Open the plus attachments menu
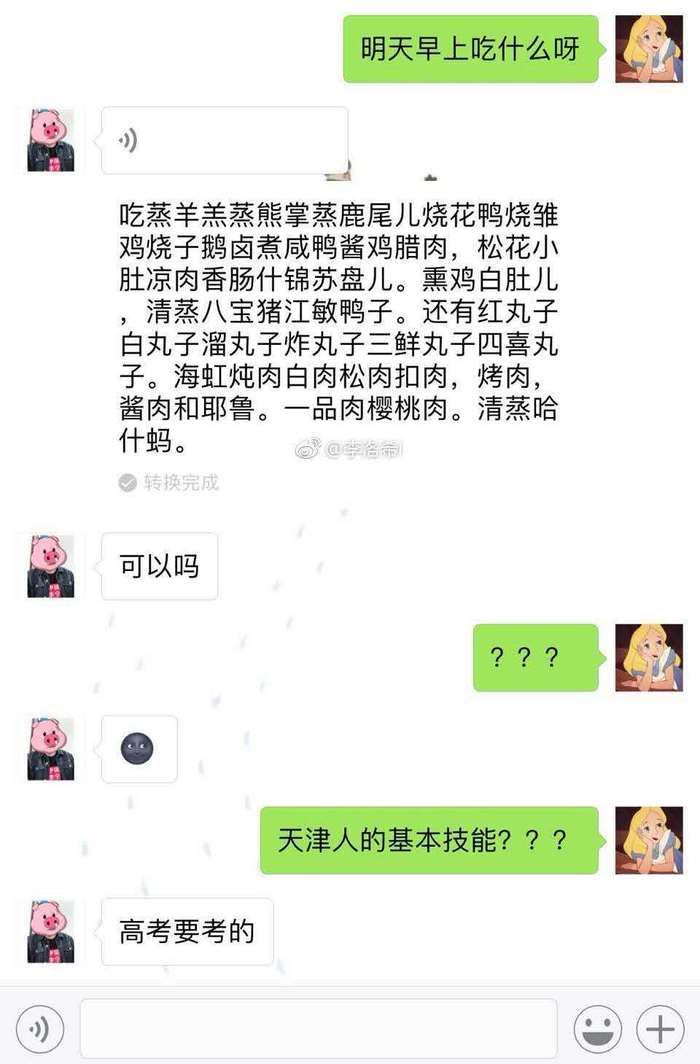The image size is (700, 1064). 660,1028
